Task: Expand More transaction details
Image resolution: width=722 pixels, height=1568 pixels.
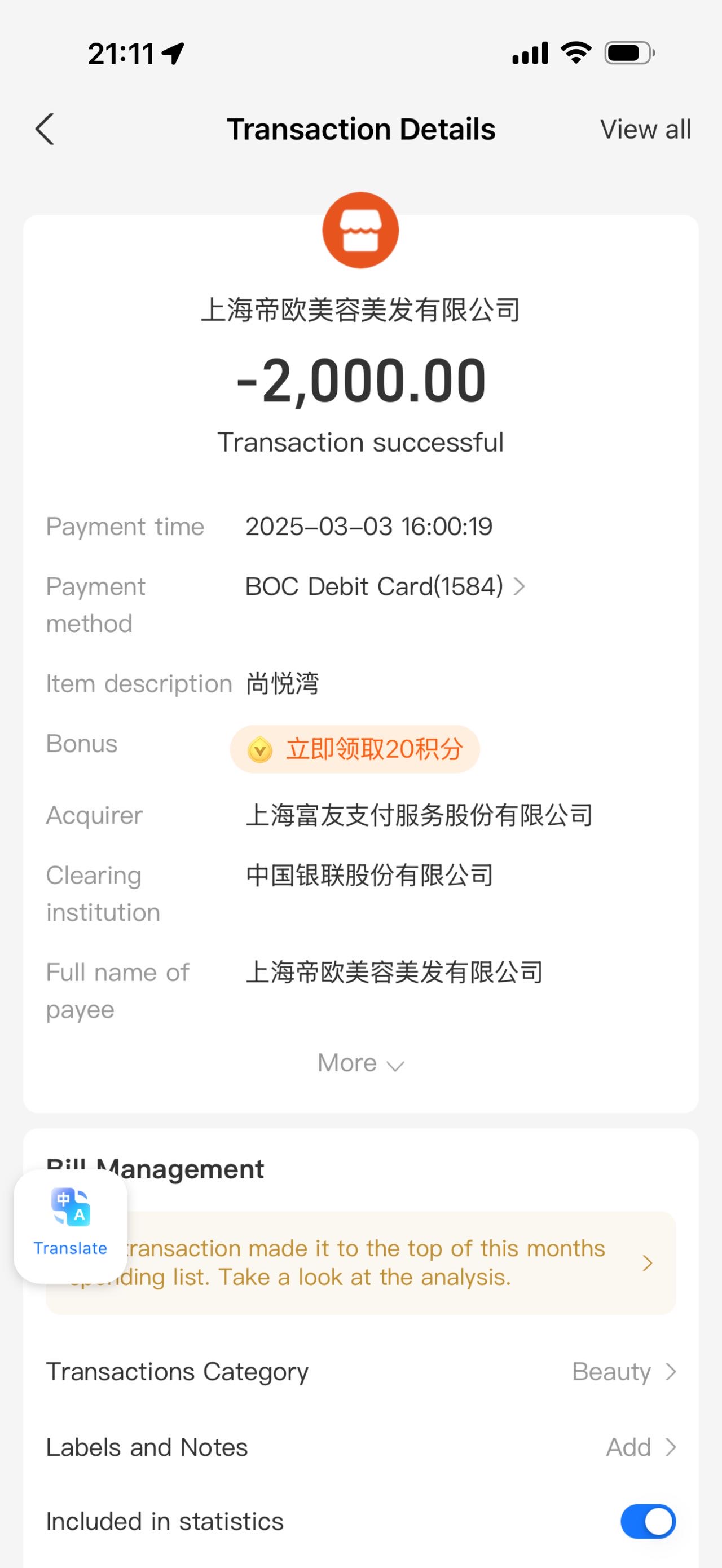Action: (361, 1063)
